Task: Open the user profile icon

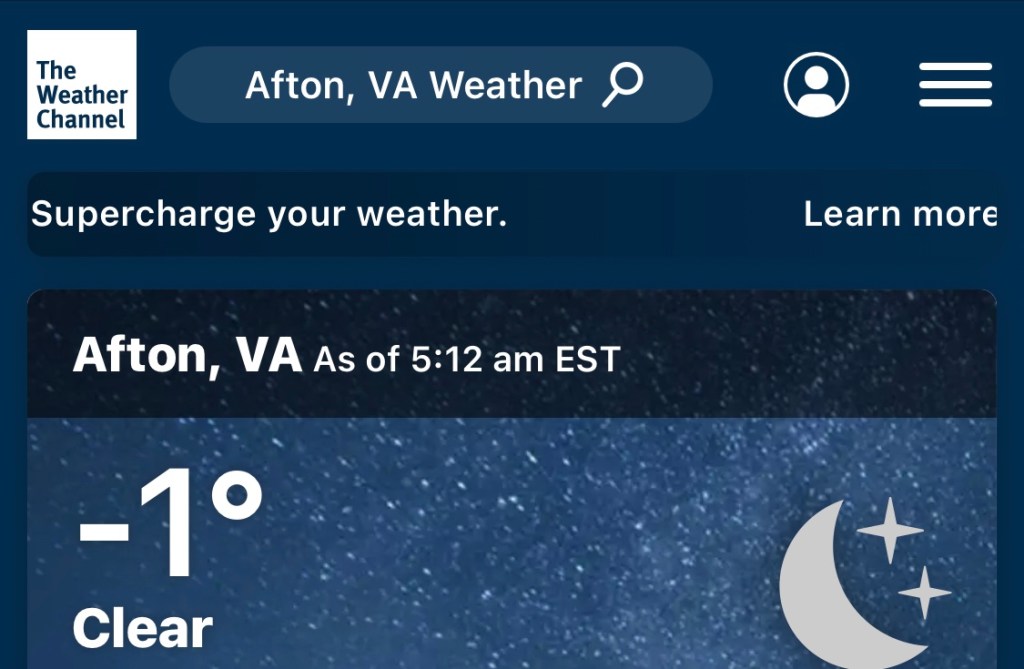Action: click(x=816, y=85)
